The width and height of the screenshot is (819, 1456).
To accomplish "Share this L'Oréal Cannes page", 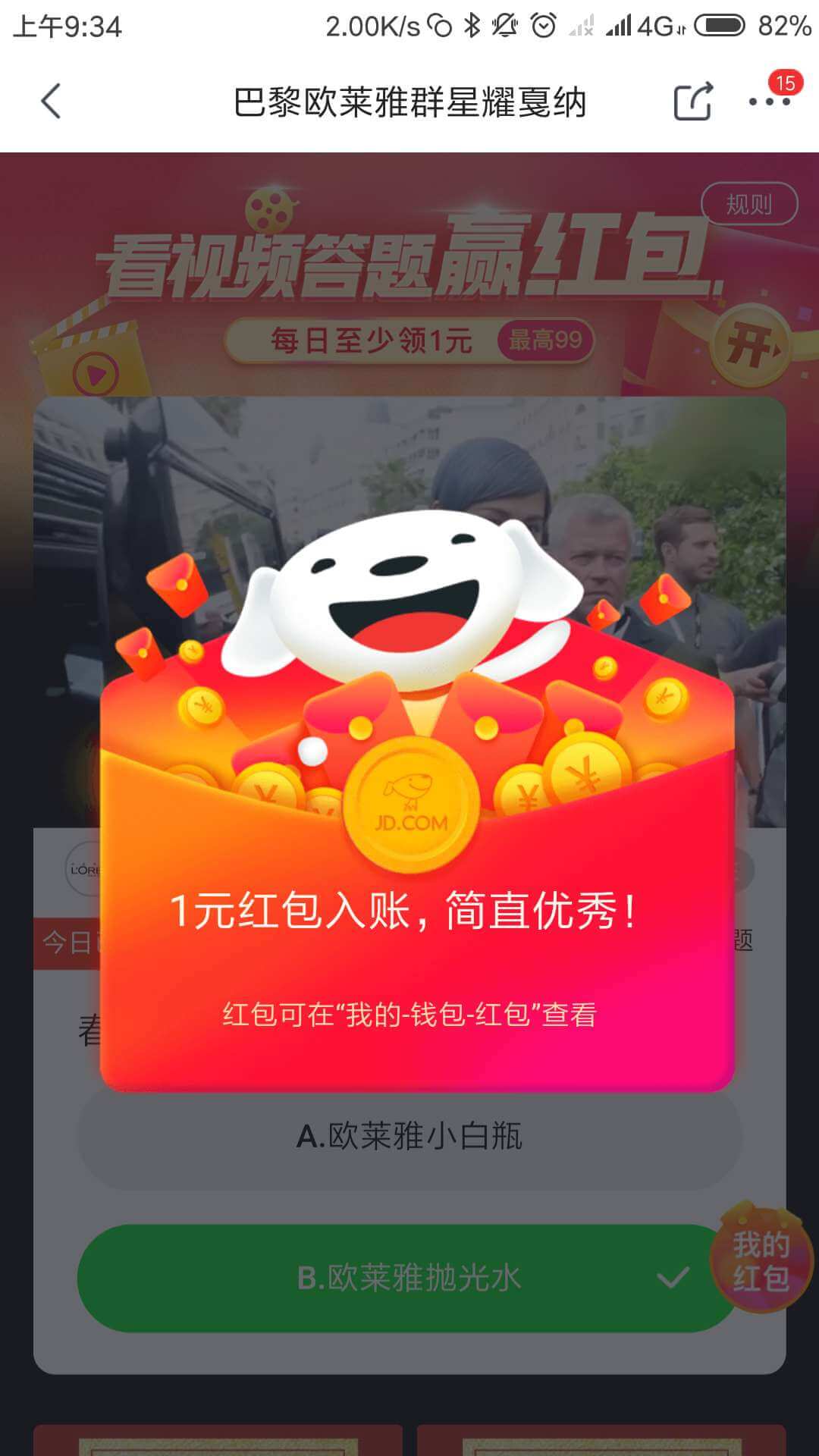I will 693,102.
